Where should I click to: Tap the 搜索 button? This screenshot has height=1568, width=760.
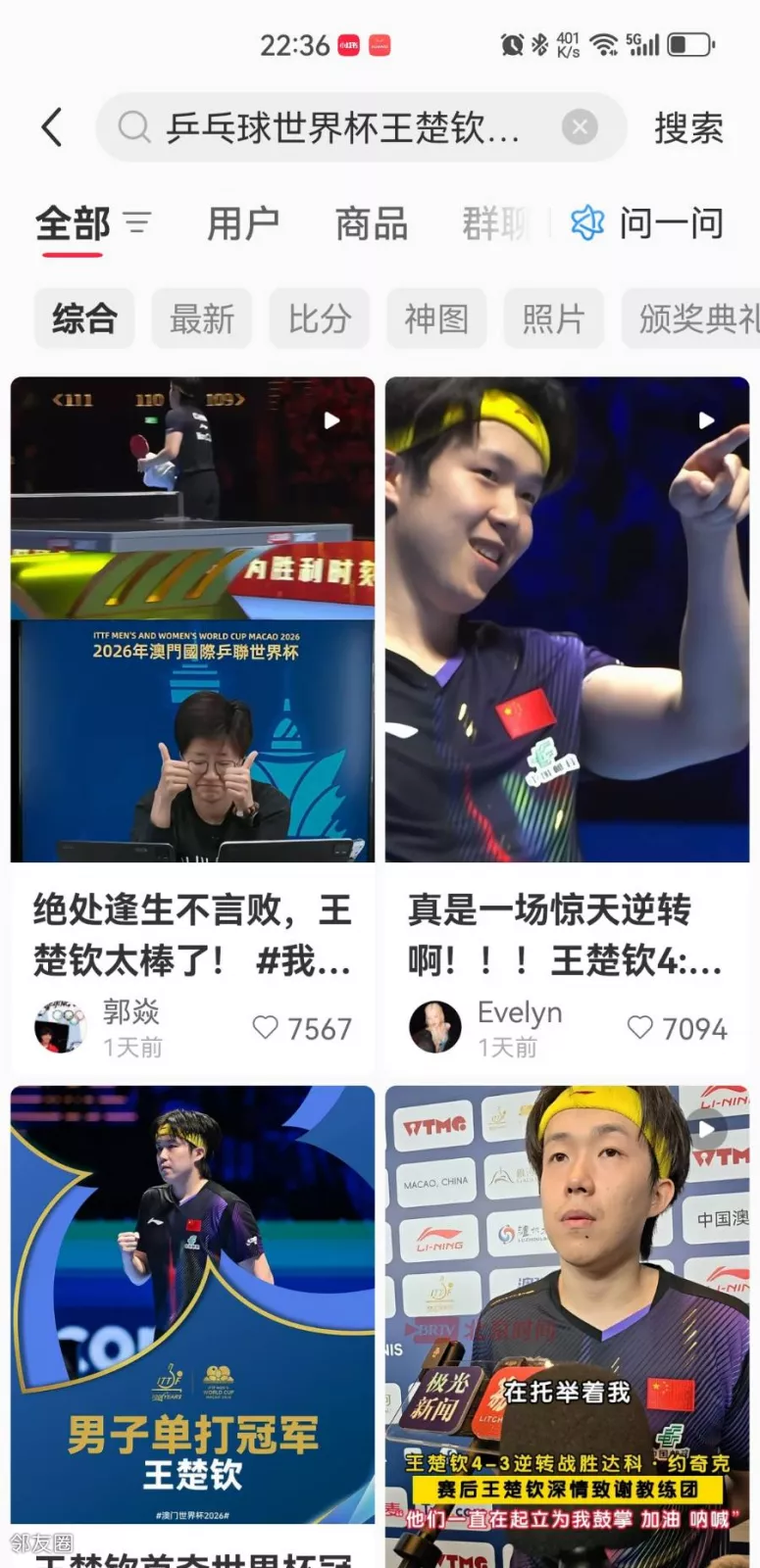tap(688, 127)
